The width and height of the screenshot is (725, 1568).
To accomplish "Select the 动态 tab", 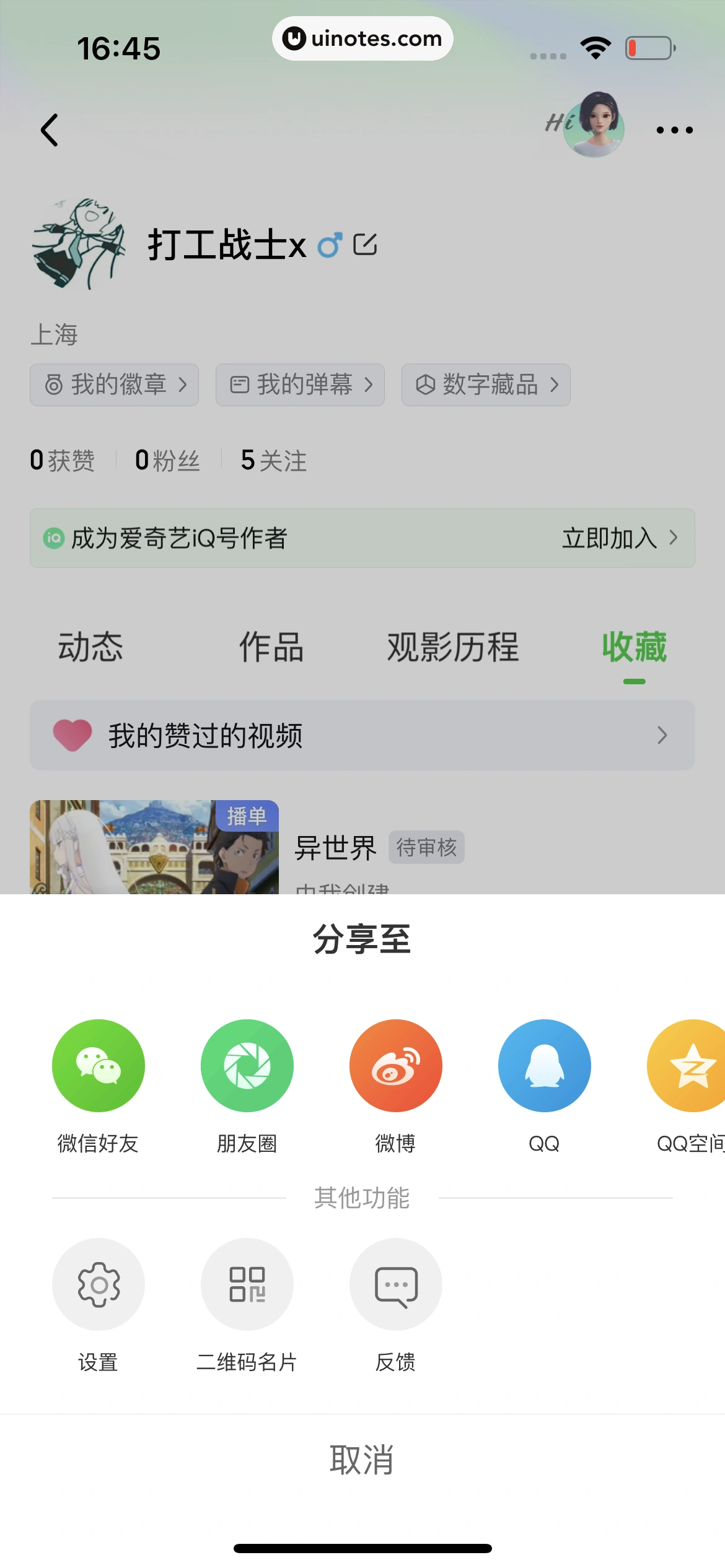I will point(90,647).
